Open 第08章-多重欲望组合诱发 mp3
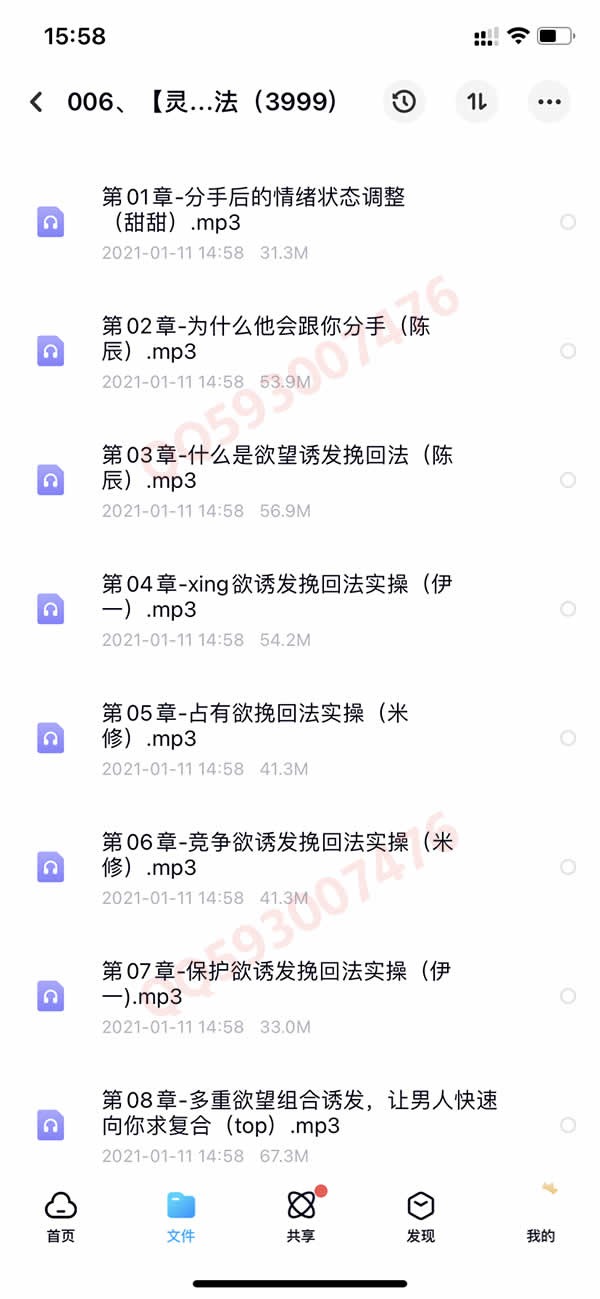 298,1113
